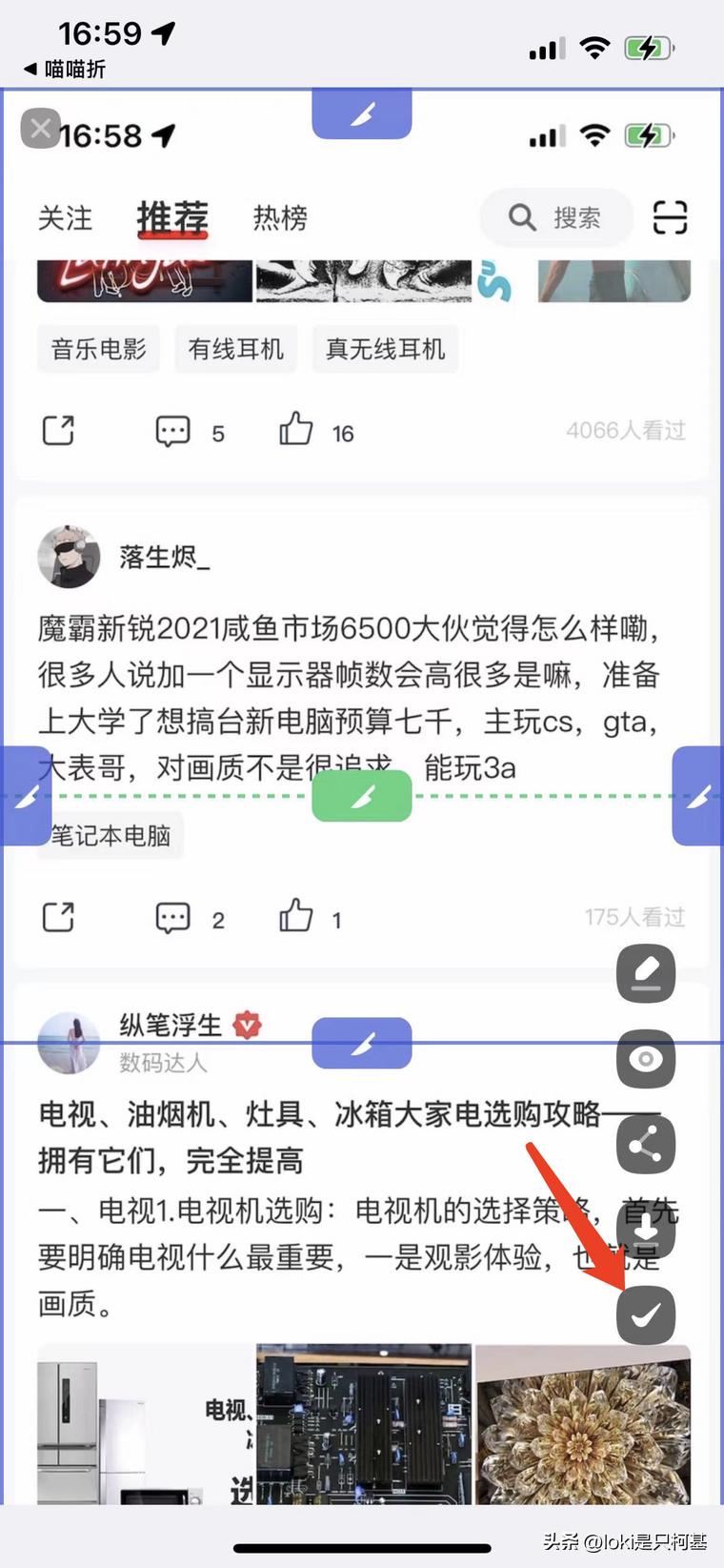Tap 落生烬_'s avatar thumbnail
Image resolution: width=724 pixels, height=1568 pixels.
point(68,558)
